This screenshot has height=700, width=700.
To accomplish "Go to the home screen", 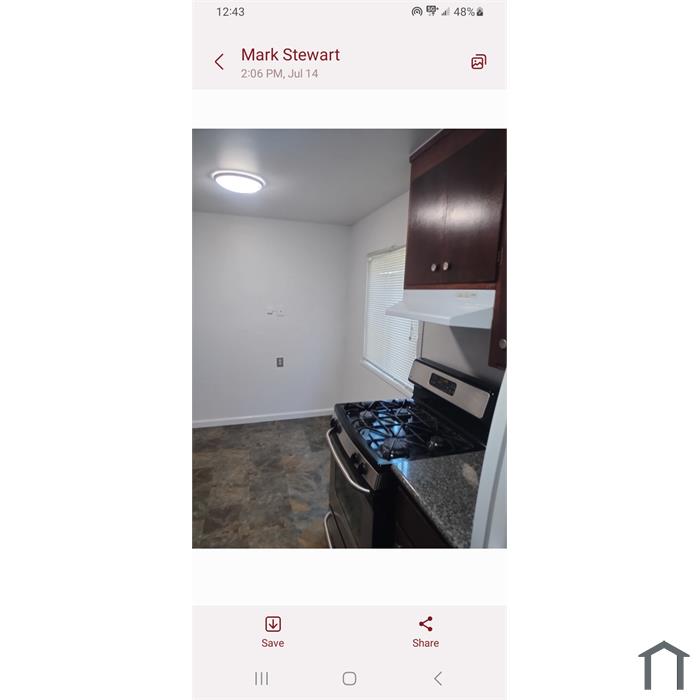I will pos(349,678).
